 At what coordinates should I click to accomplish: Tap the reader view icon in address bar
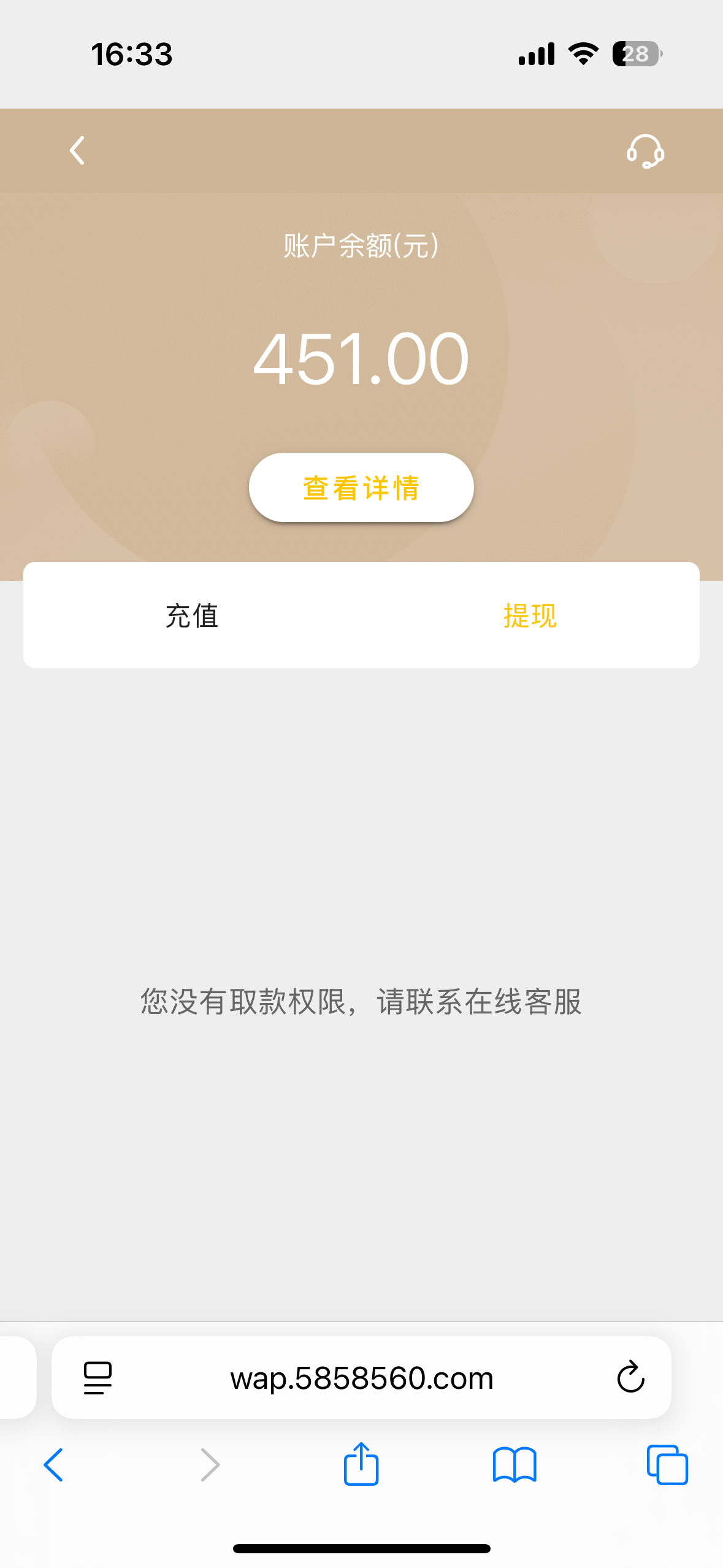97,1377
